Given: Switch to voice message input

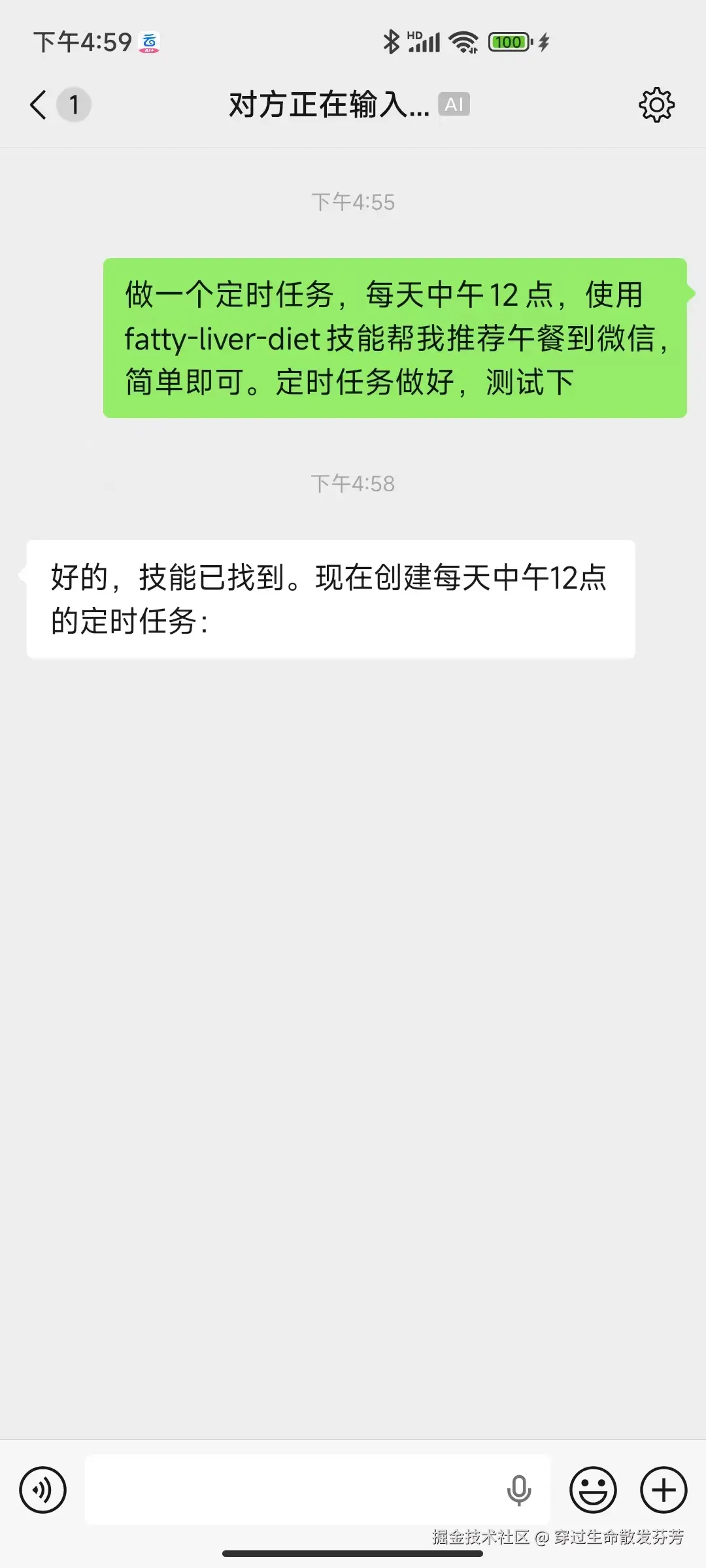Looking at the screenshot, I should [x=43, y=1490].
